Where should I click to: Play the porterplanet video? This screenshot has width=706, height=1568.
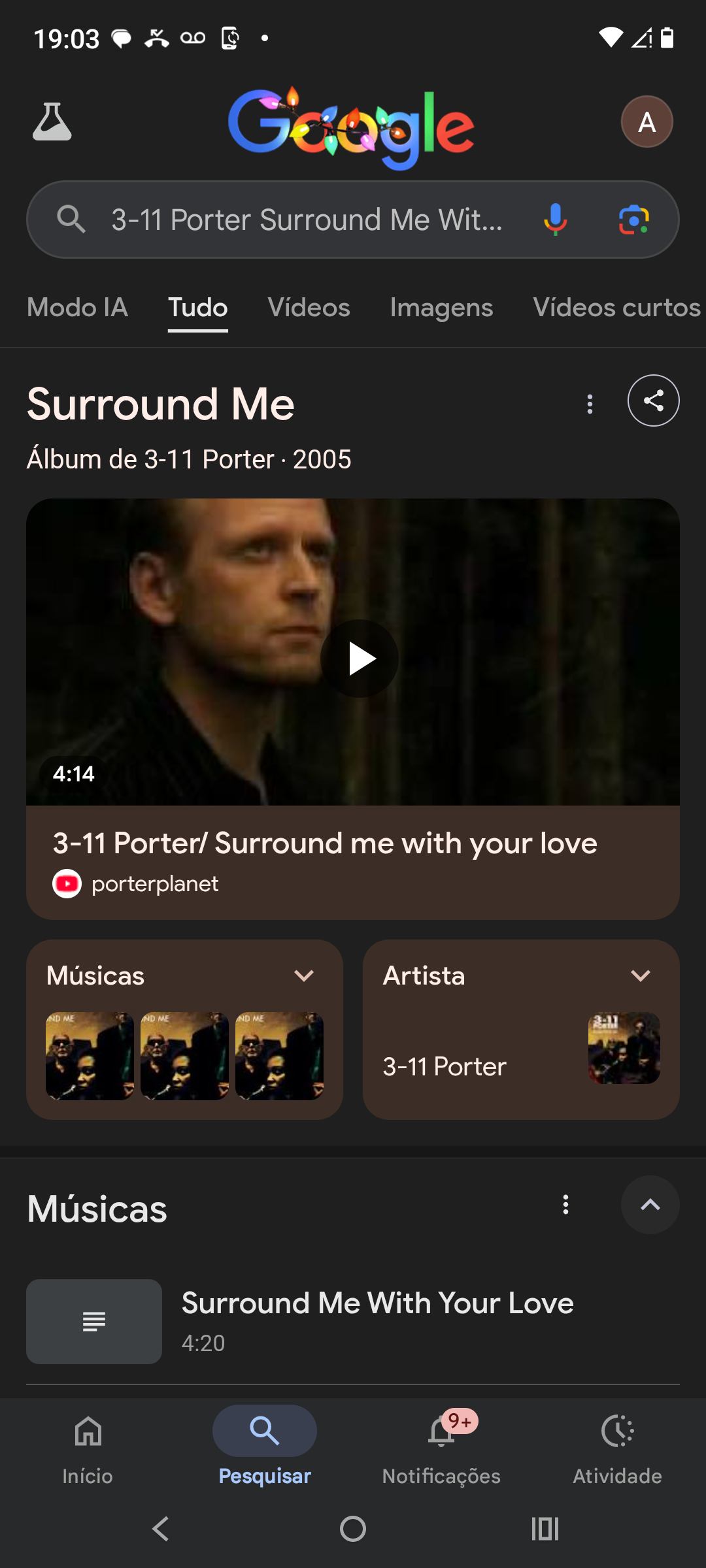pyautogui.click(x=359, y=659)
